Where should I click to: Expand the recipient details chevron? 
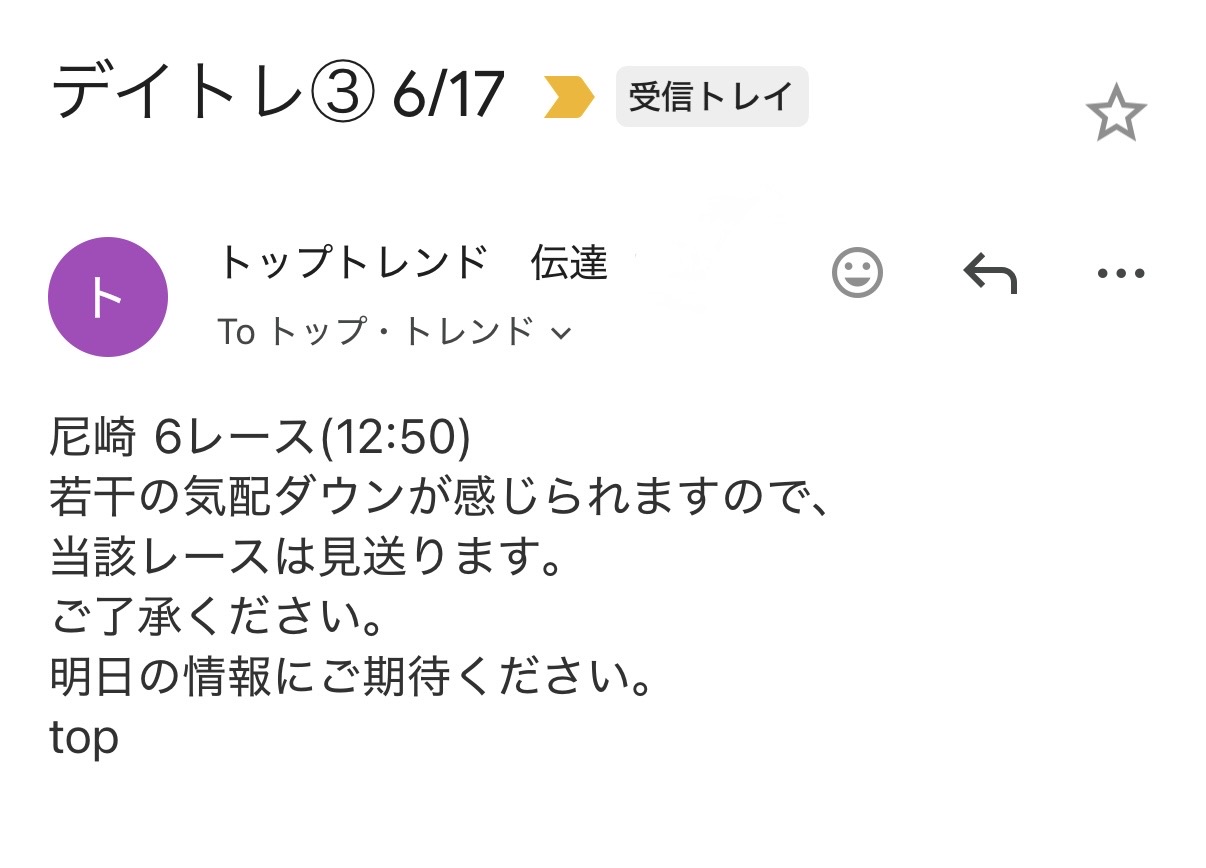[562, 333]
